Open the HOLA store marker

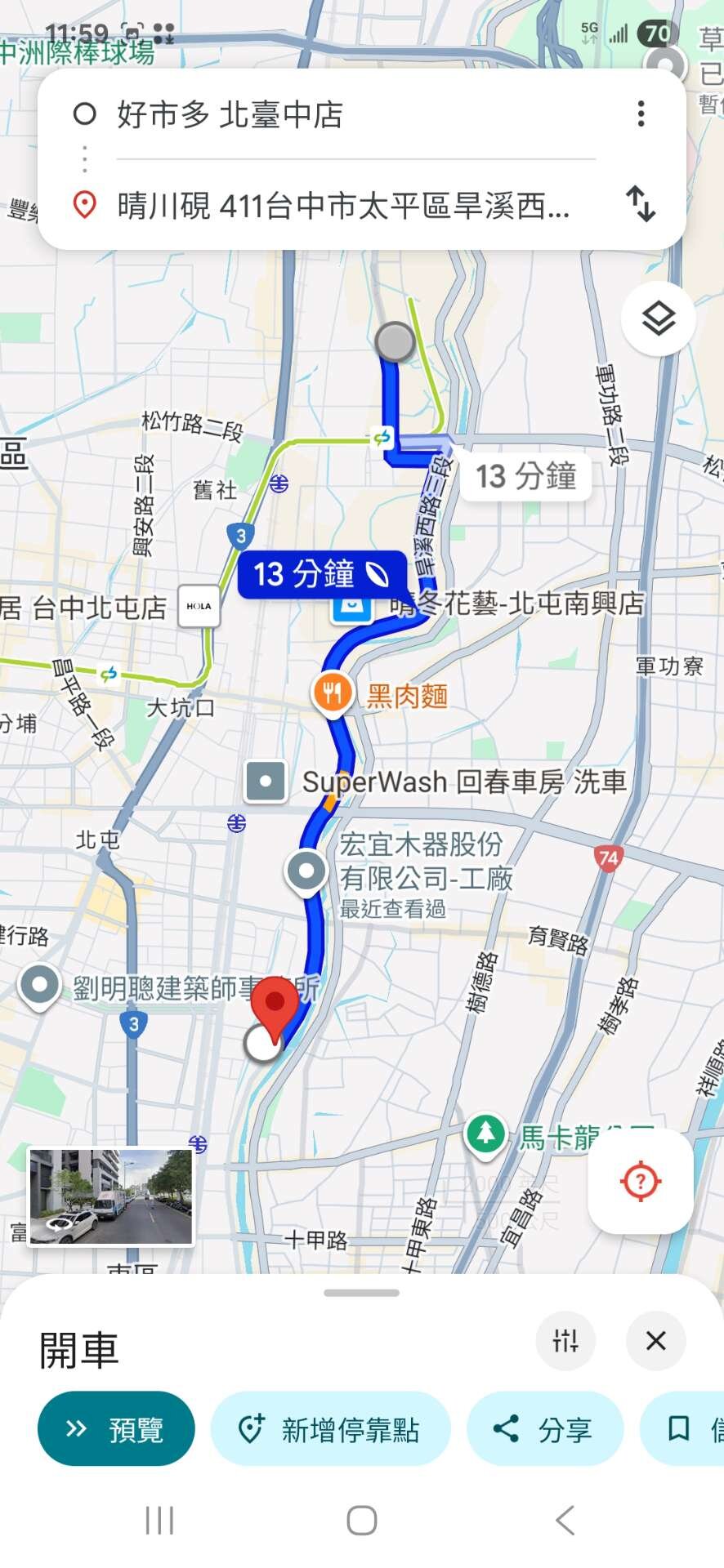pyautogui.click(x=199, y=606)
